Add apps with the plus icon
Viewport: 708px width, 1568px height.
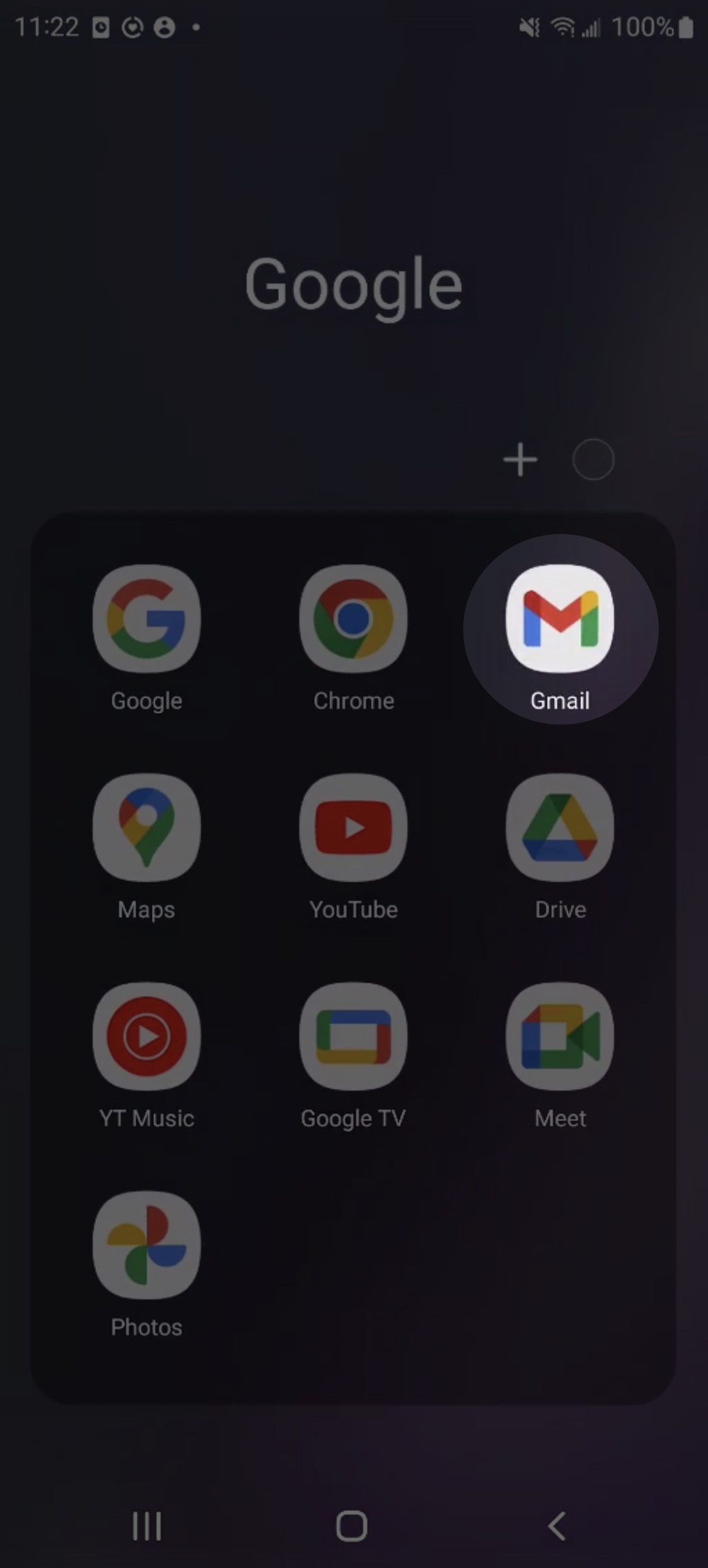[x=520, y=460]
